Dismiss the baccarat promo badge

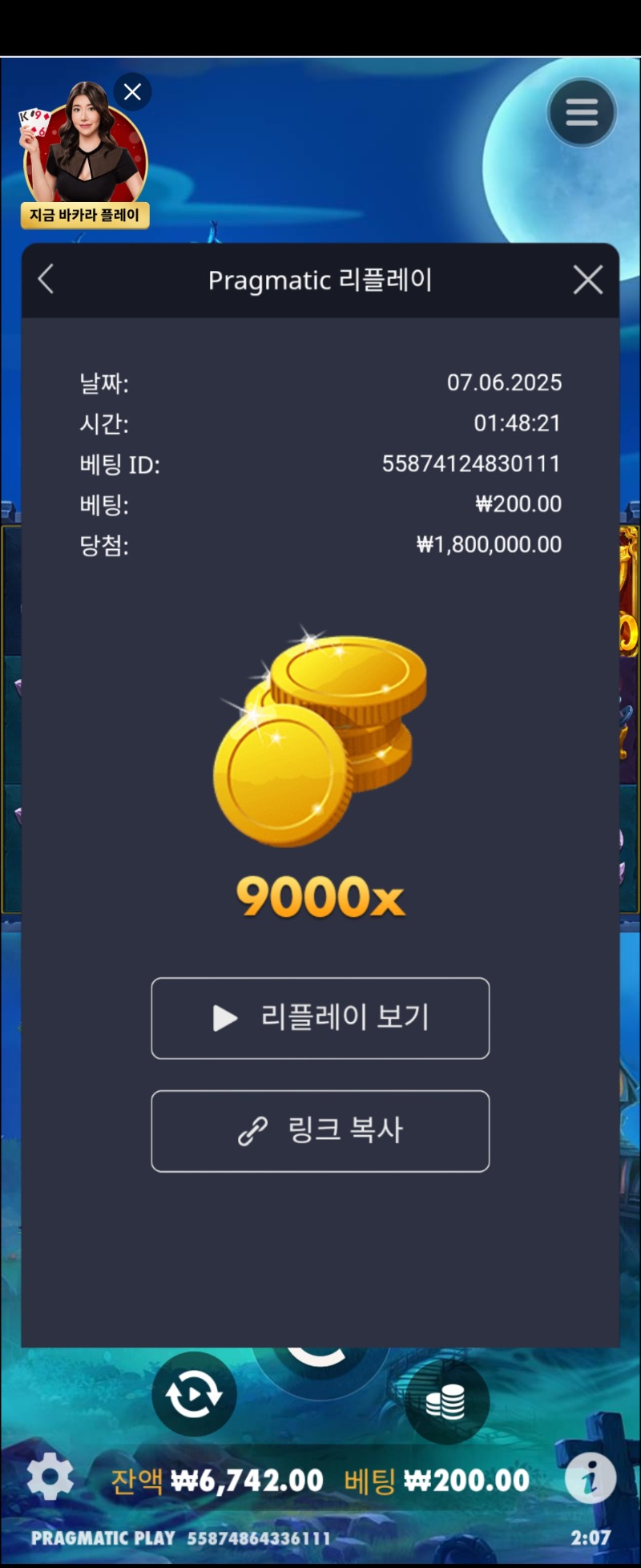(132, 92)
